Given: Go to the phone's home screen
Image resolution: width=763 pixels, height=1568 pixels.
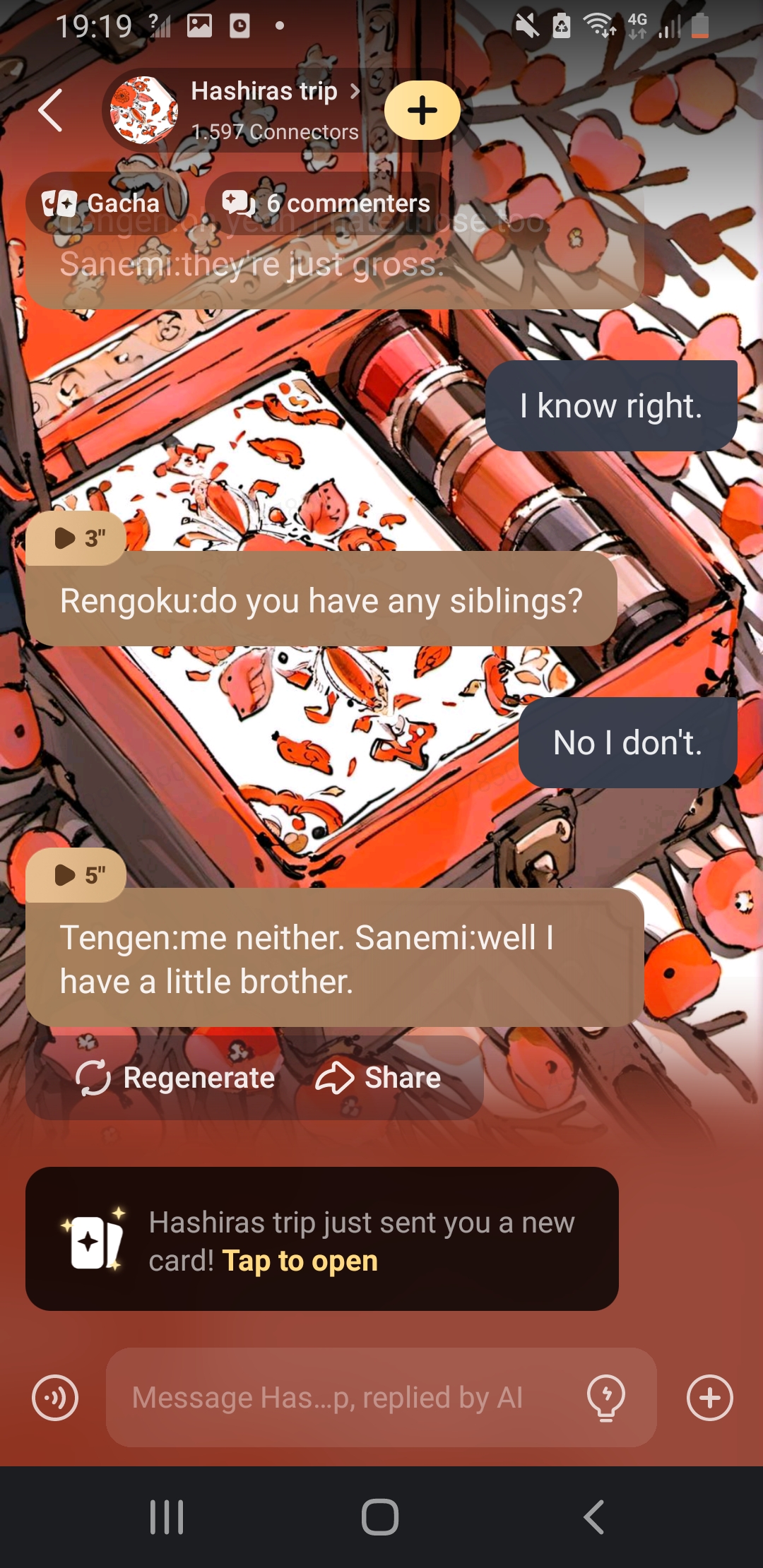Looking at the screenshot, I should pos(380,1516).
